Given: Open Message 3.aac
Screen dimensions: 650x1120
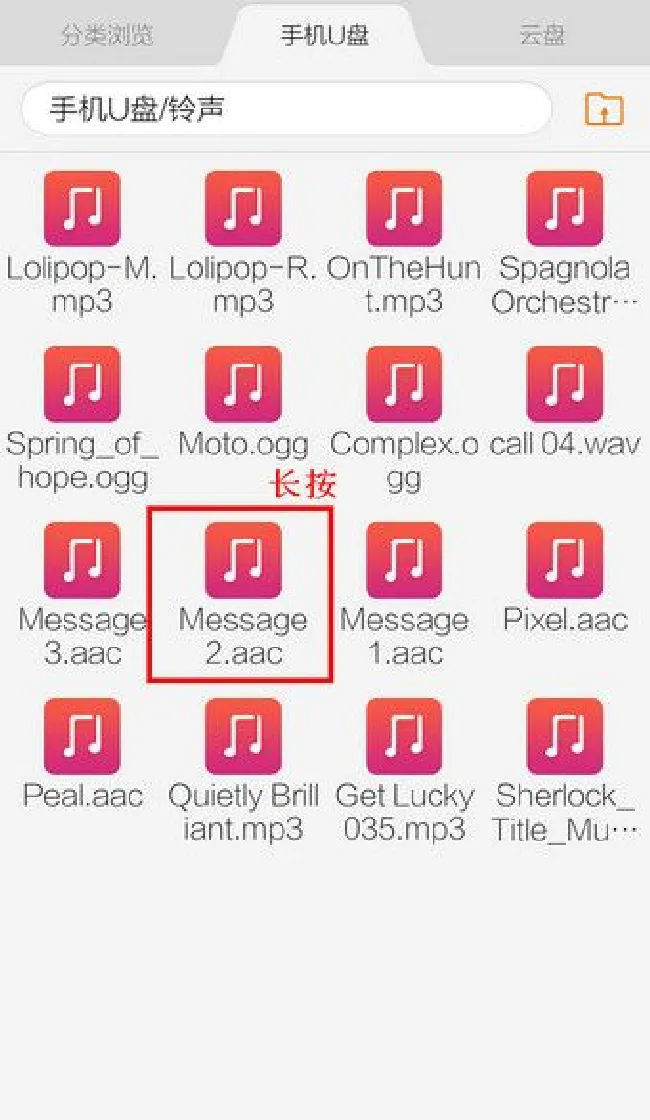Looking at the screenshot, I should (82, 560).
